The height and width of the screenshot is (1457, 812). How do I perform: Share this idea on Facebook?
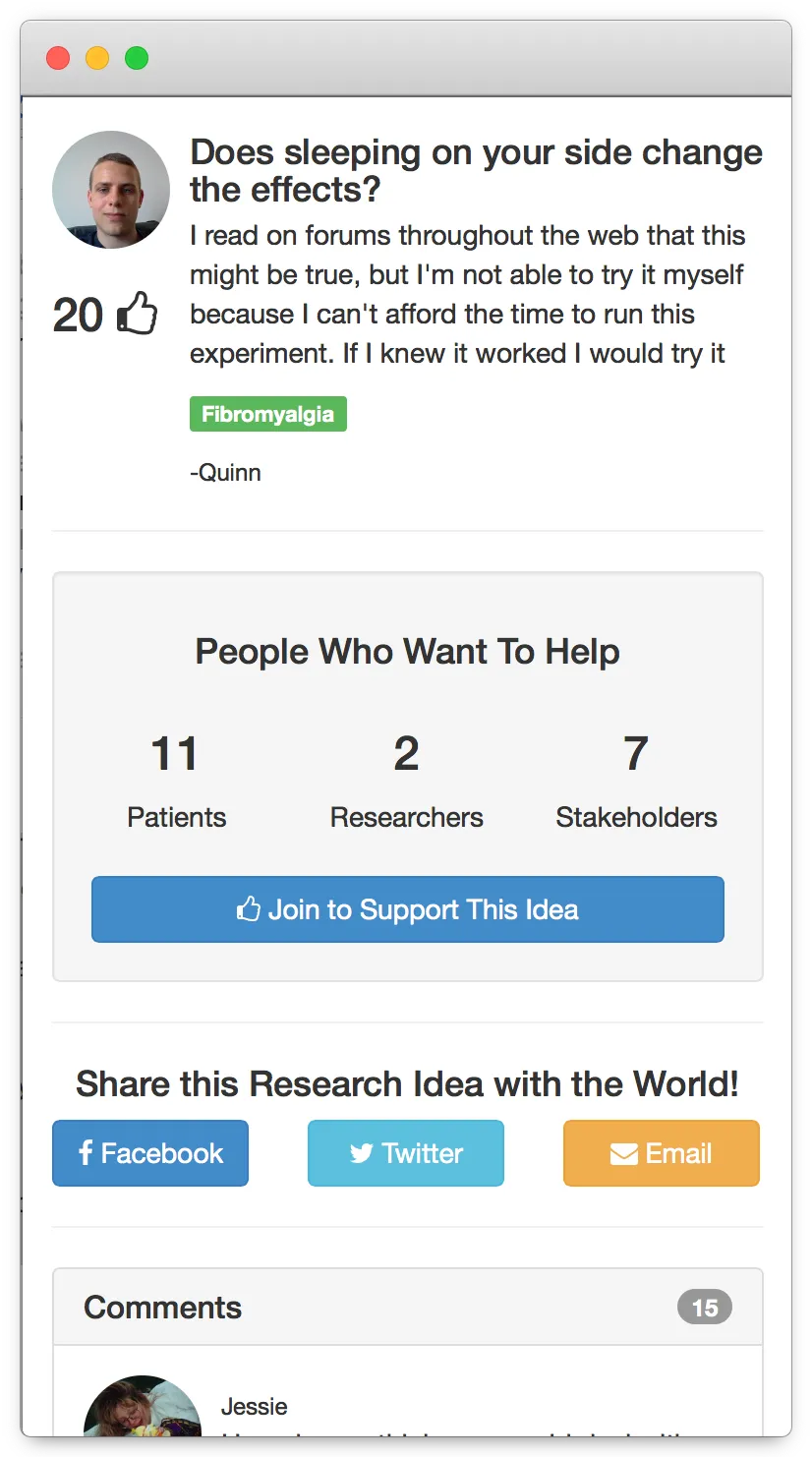(150, 1153)
